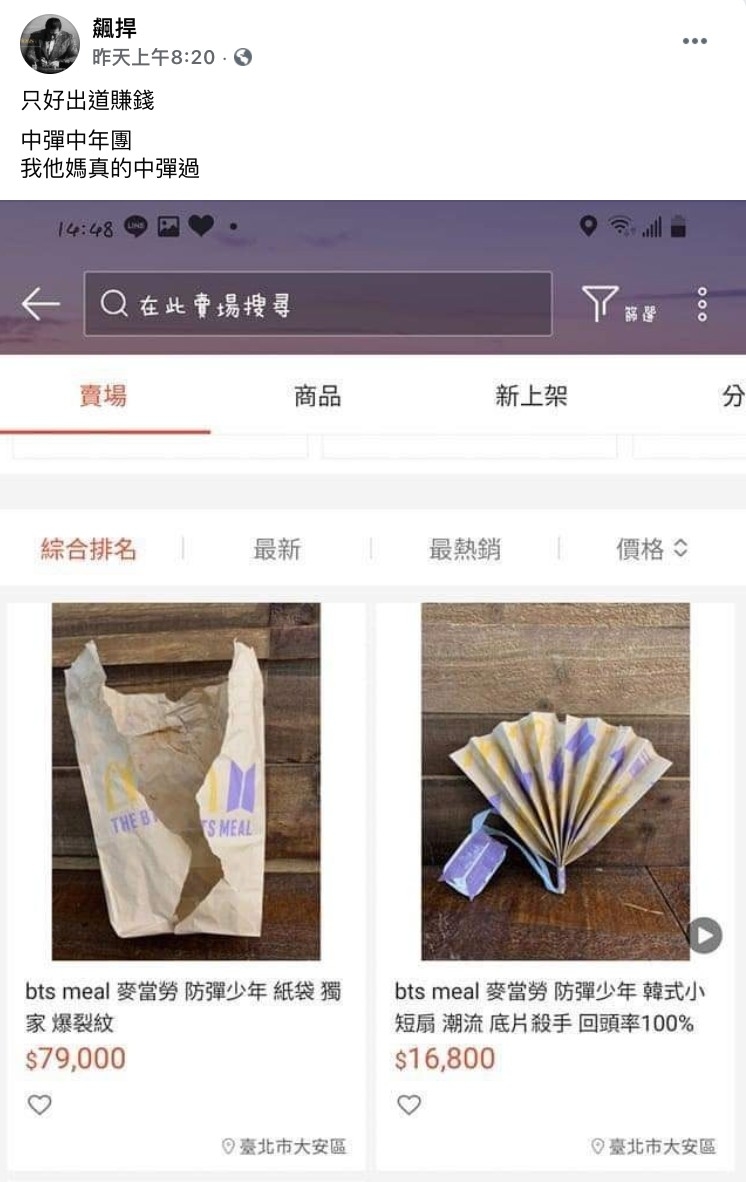The width and height of the screenshot is (746, 1182).
Task: View the attached screenshot image in the post
Action: tap(373, 690)
